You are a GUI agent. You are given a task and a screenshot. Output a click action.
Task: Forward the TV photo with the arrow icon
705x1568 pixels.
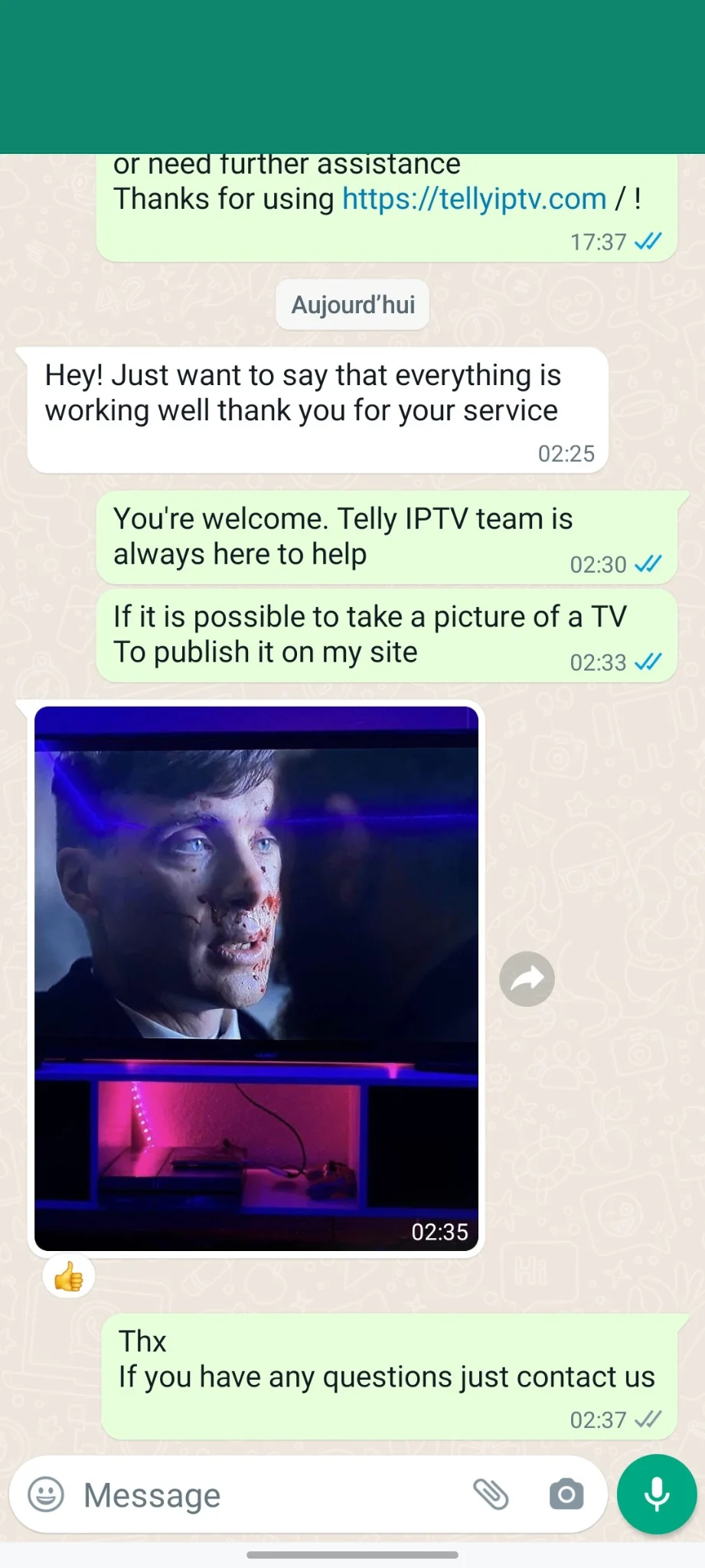[x=527, y=978]
